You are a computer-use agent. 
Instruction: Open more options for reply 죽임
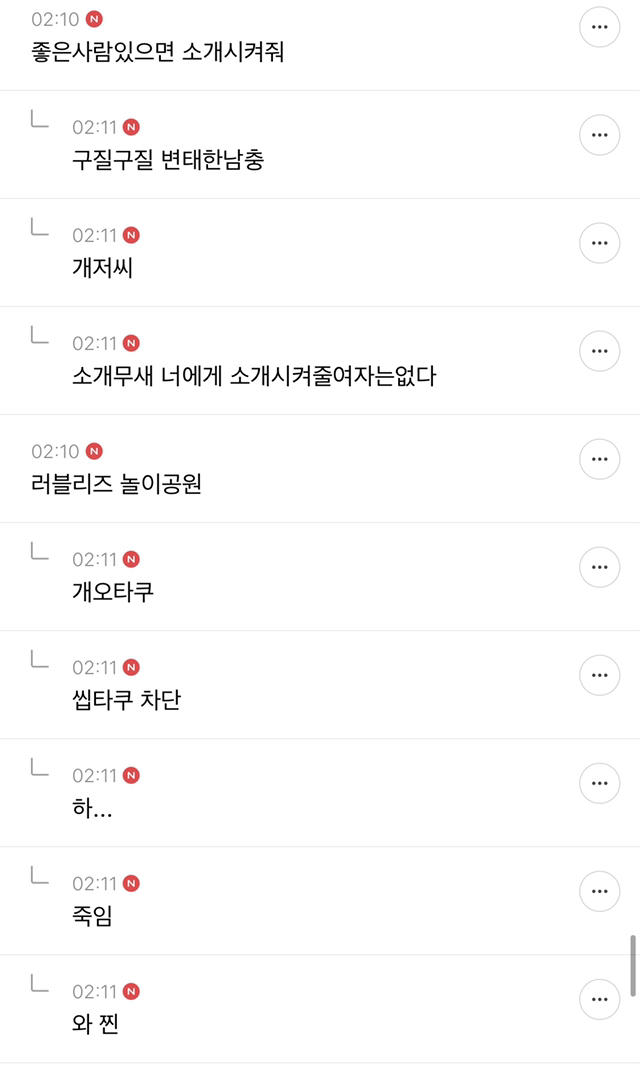pyautogui.click(x=600, y=891)
